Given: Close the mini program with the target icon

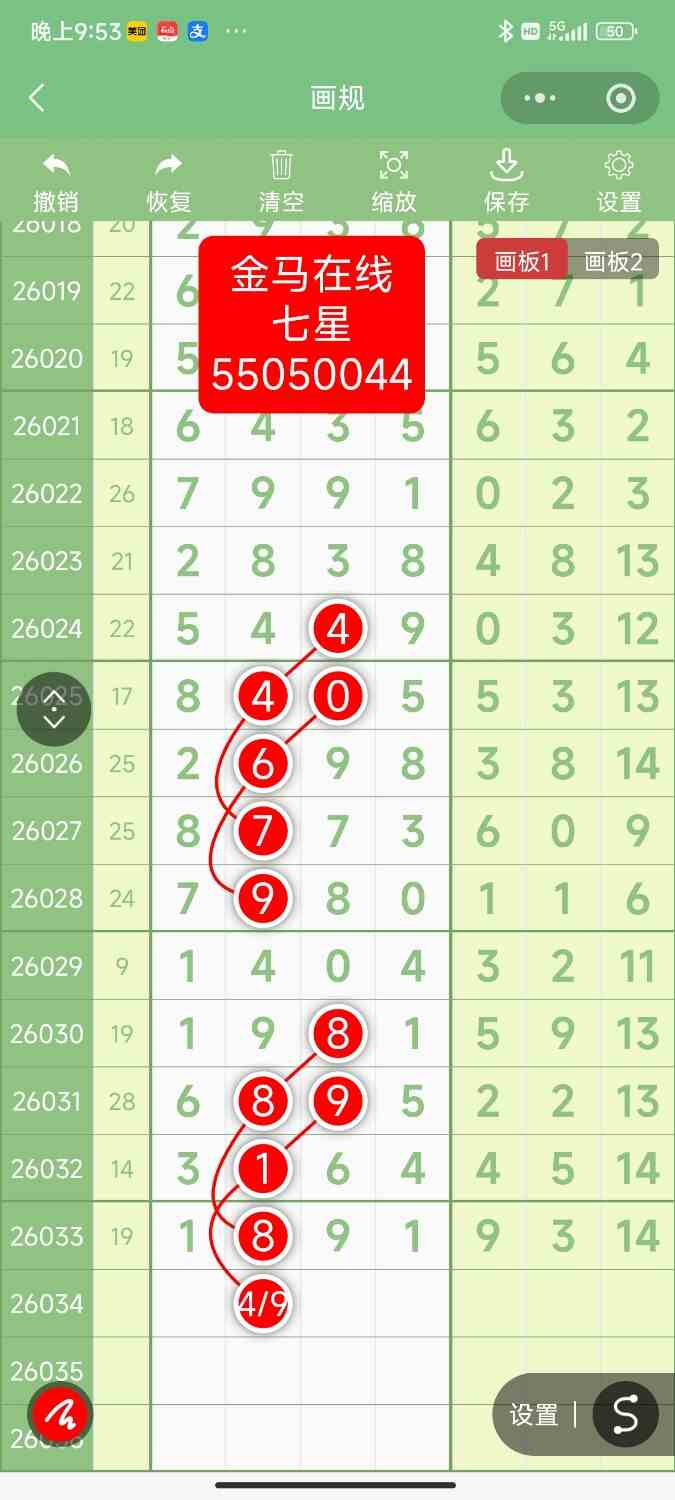Looking at the screenshot, I should 621,98.
